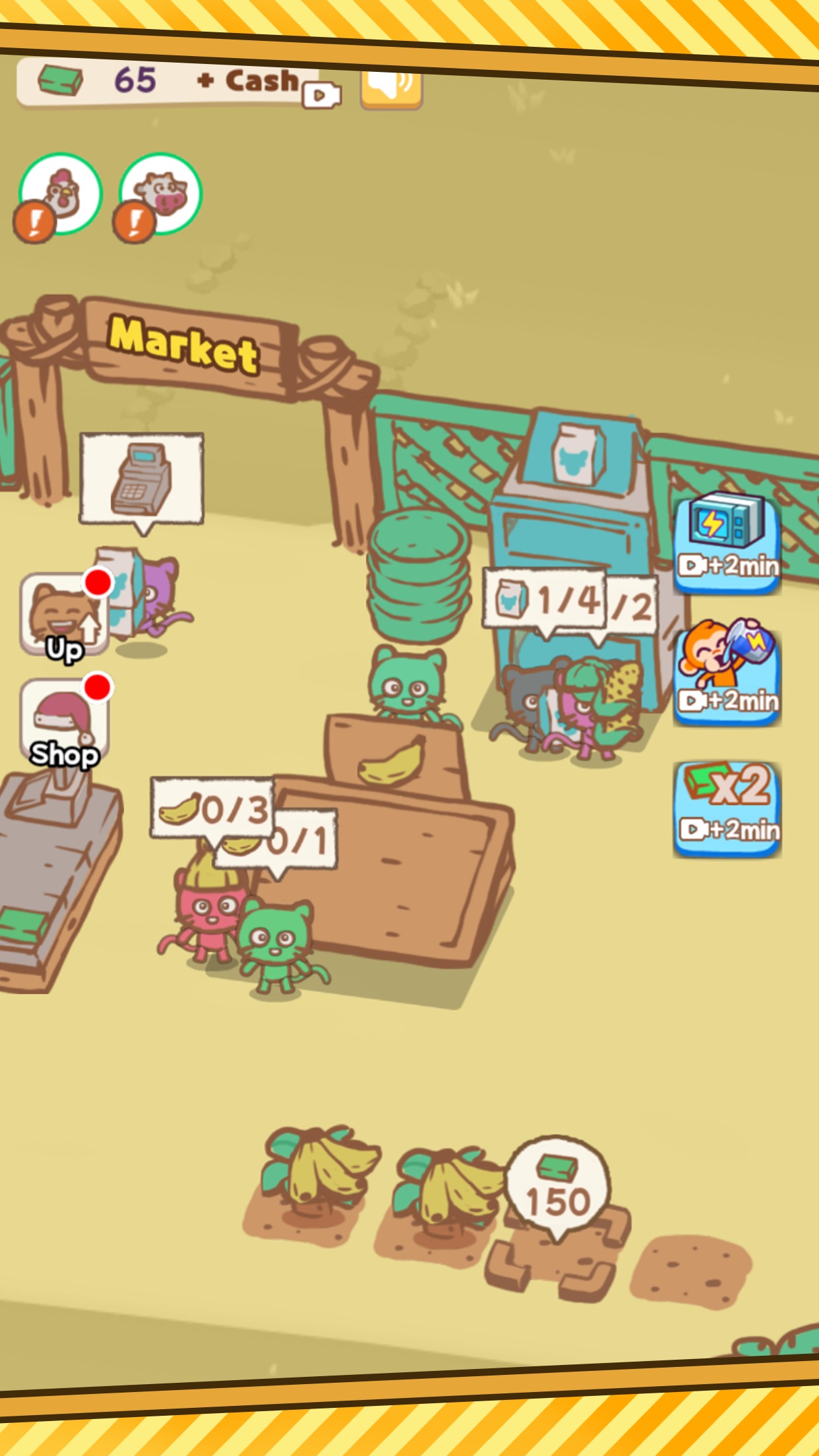819x1456 pixels.
Task: Open the Shop with Santa hat
Action: coord(65,723)
